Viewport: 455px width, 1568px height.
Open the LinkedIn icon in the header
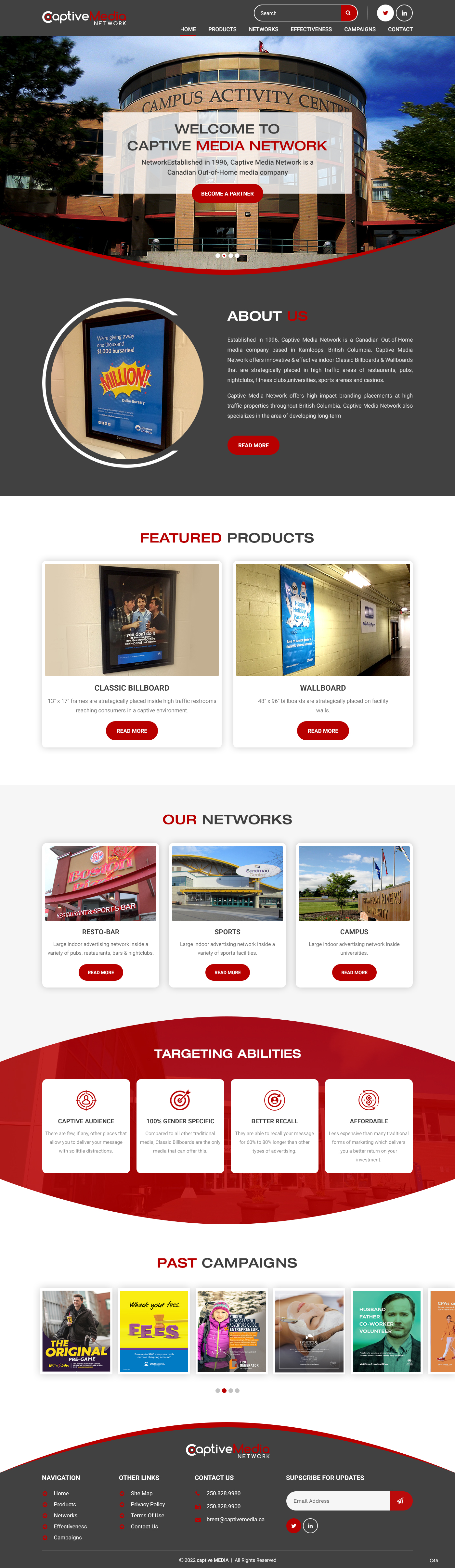(404, 13)
